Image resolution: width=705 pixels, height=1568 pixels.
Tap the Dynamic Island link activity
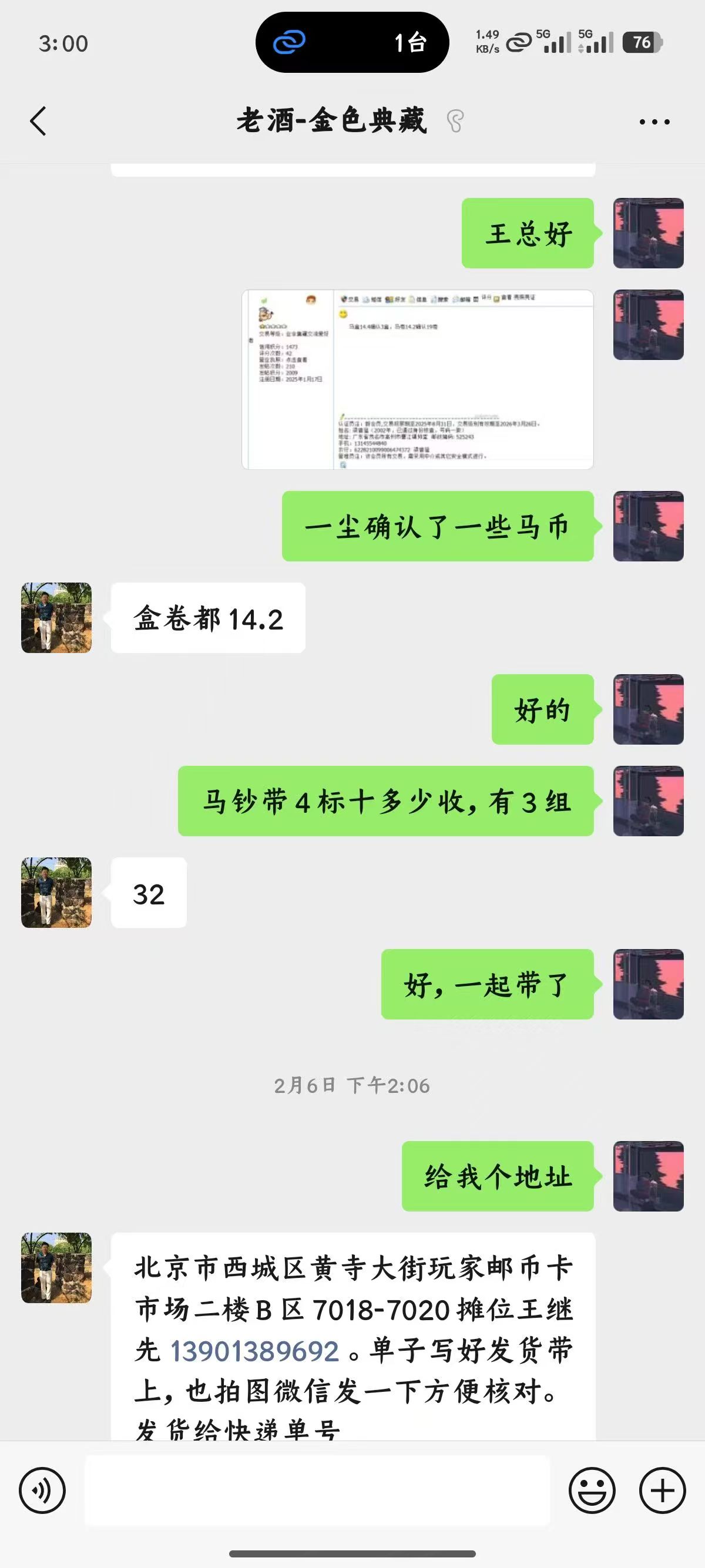(352, 43)
